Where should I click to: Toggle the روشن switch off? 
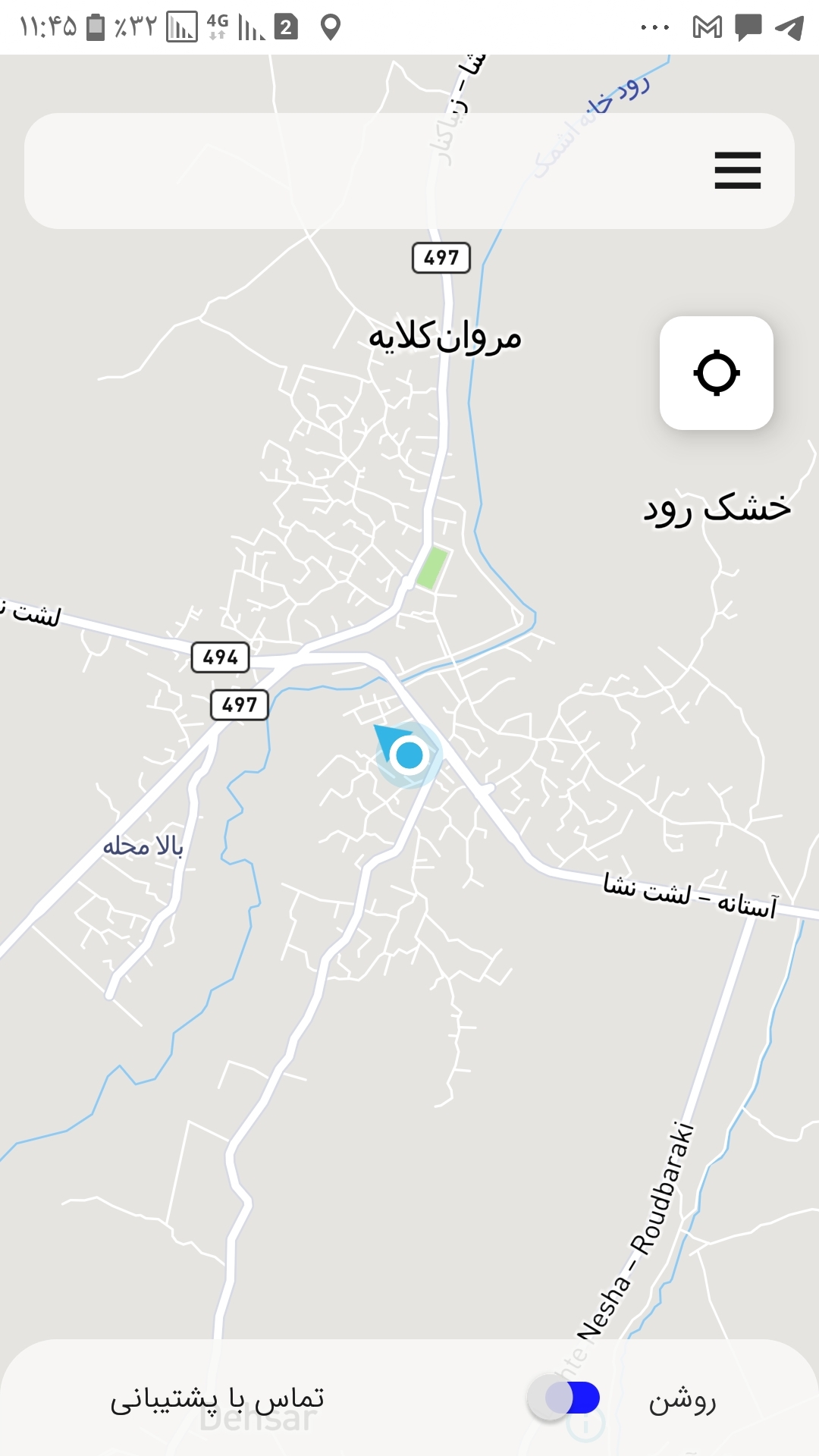(x=564, y=1398)
